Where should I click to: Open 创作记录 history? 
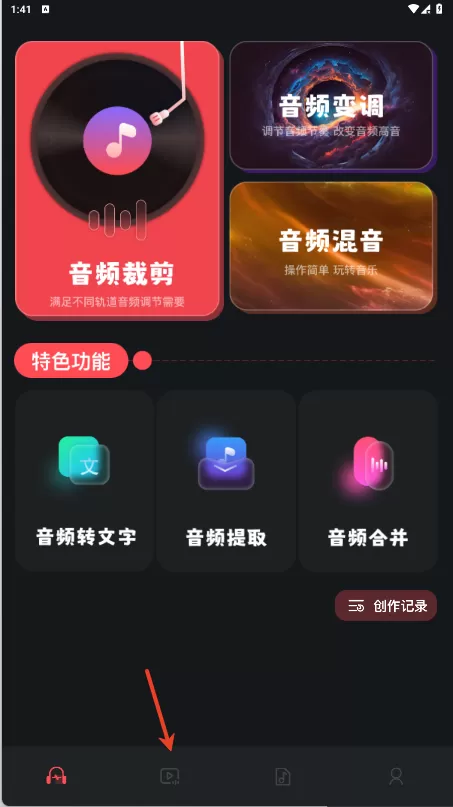coord(386,606)
